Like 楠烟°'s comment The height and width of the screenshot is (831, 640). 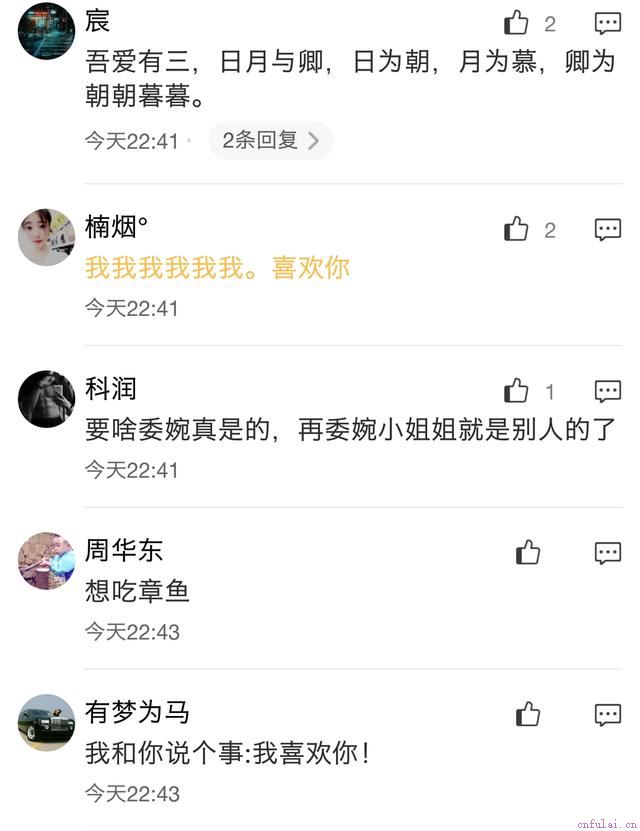pos(516,230)
